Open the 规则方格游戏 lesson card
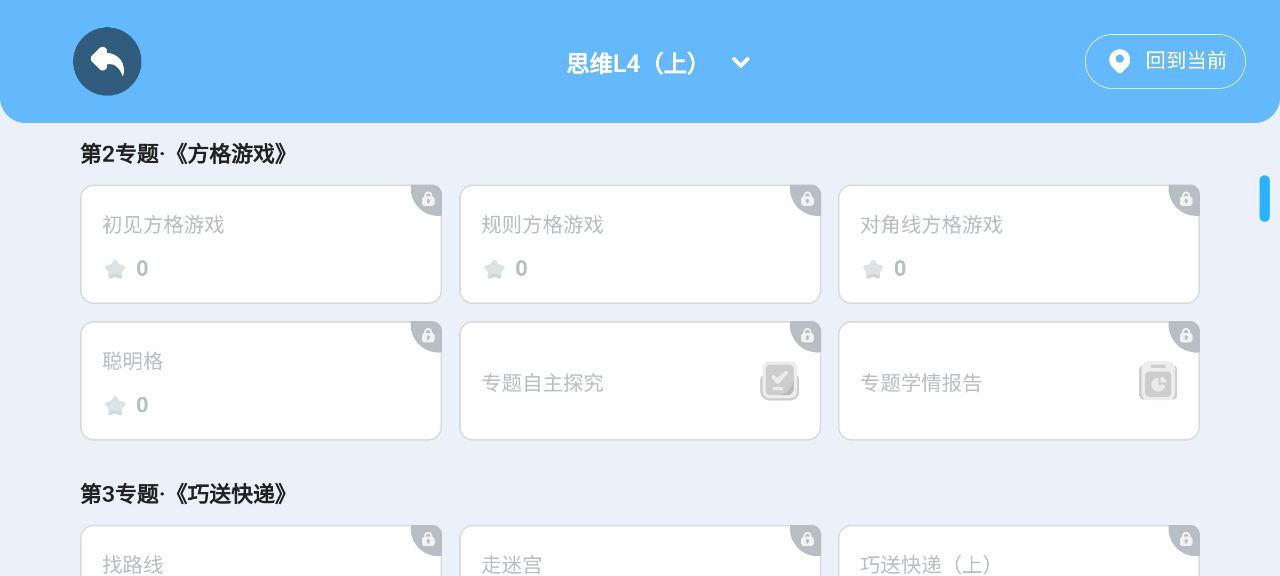 tap(639, 244)
